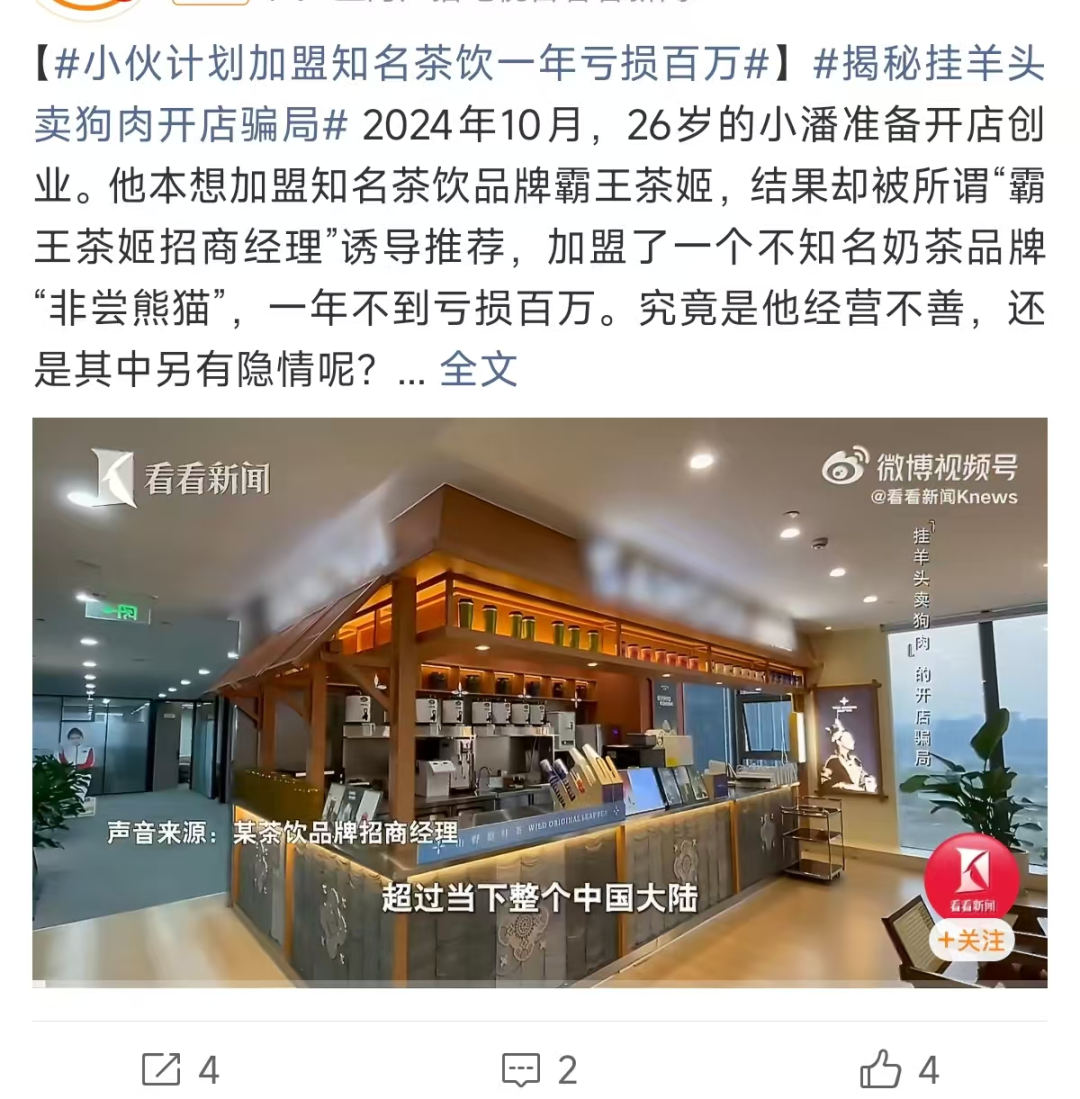Expand the post with 全文
Screen dimensions: 1080x1099
tap(479, 368)
